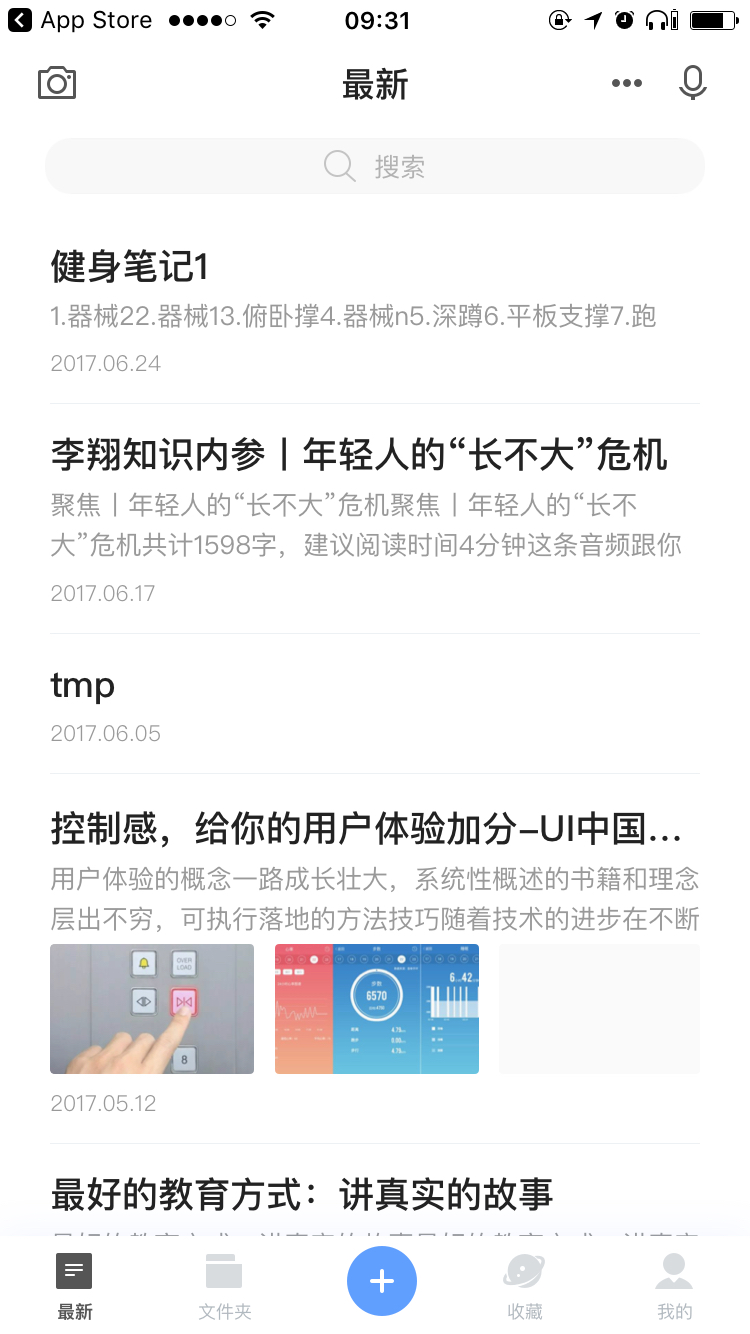Open the camera scan icon
Viewport: 750px width, 1334px height.
pyautogui.click(x=57, y=84)
